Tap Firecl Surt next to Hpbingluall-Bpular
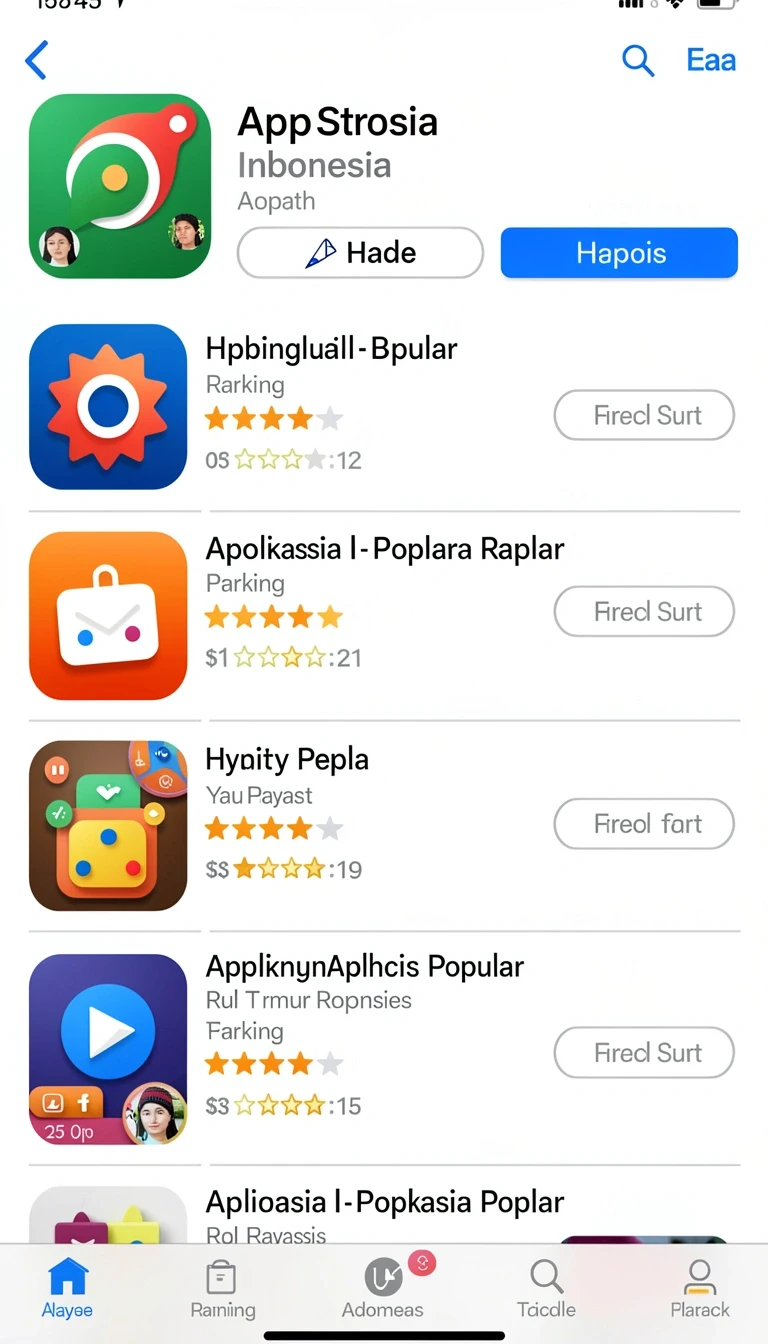Viewport: 768px width, 1344px height. [x=644, y=415]
